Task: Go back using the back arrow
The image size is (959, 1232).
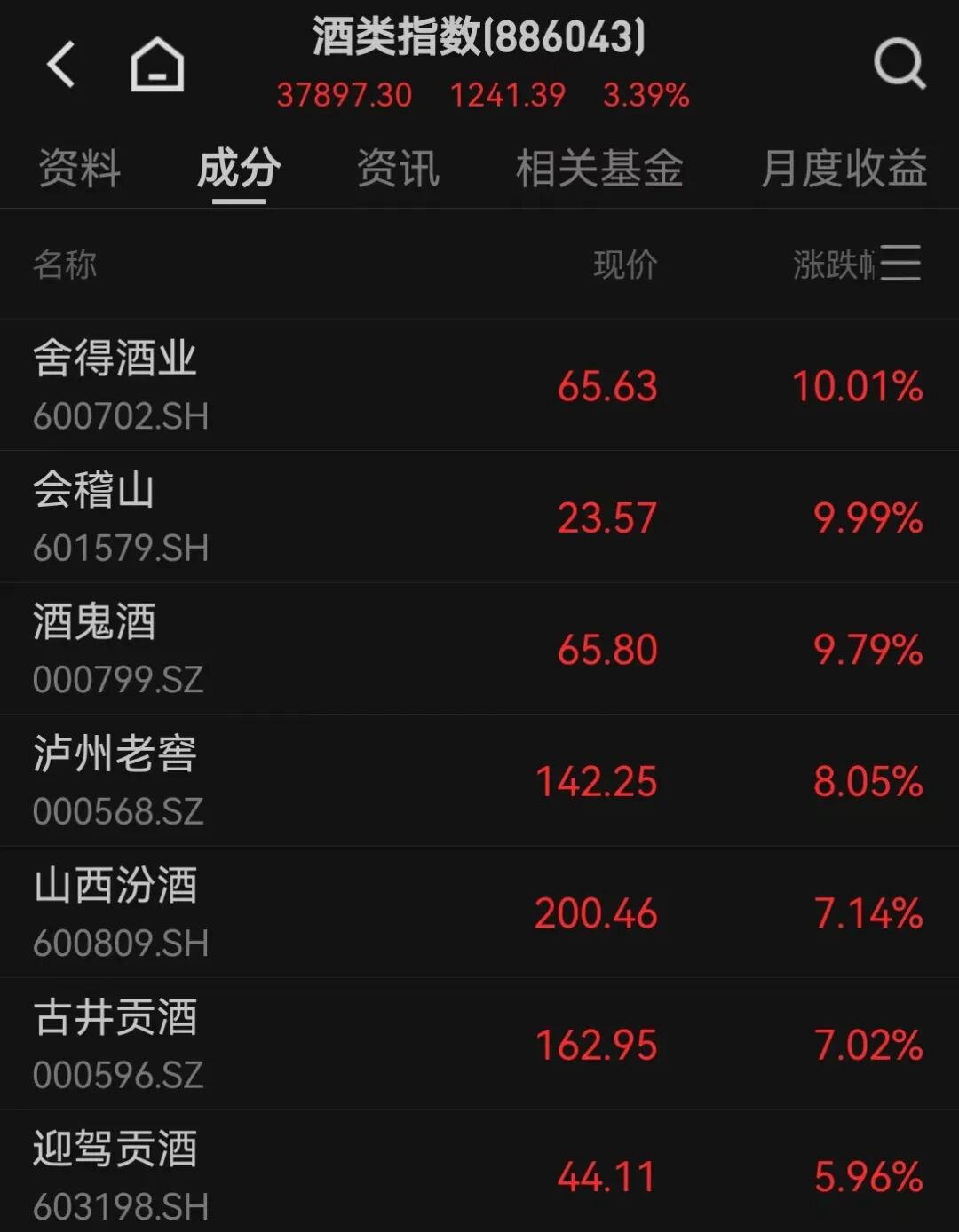Action: pos(60,65)
